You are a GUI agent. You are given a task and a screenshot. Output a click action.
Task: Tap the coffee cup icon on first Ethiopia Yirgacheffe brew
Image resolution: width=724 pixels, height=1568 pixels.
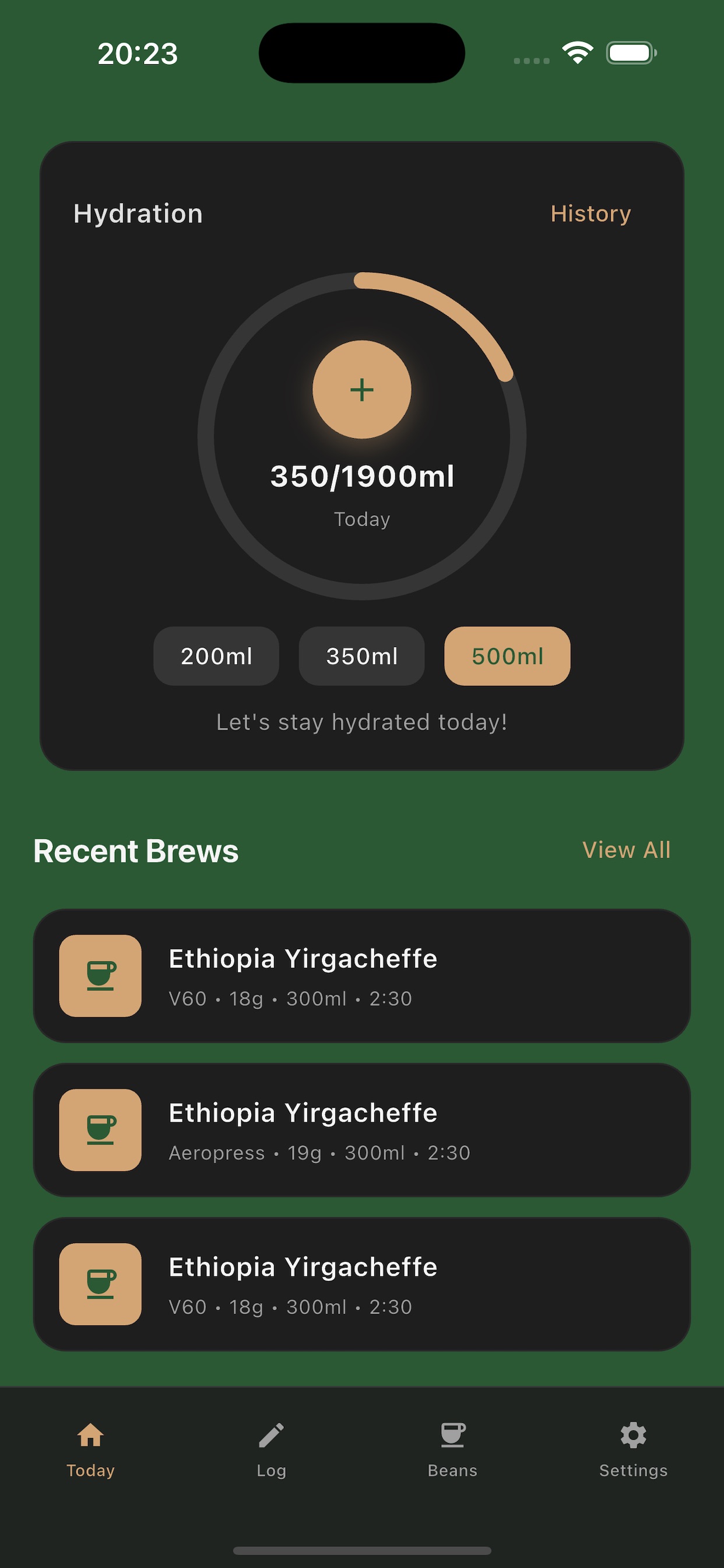point(100,975)
